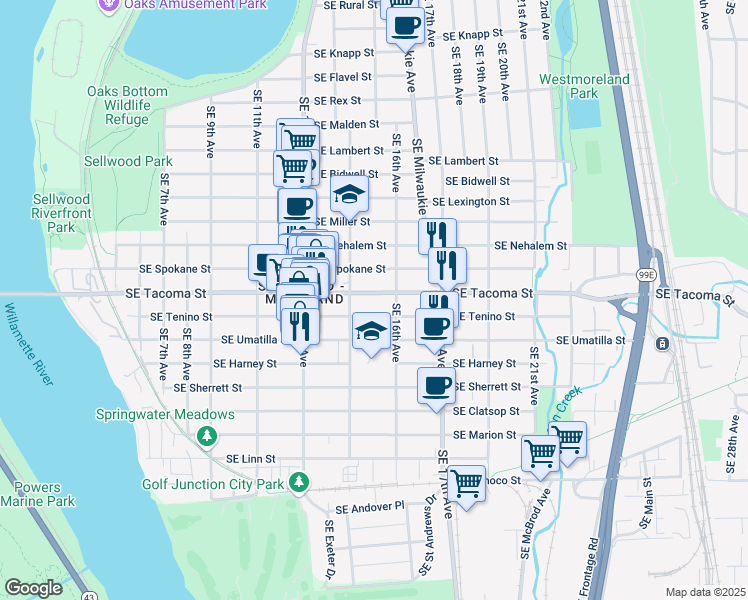Select the Oaks Amusement Park pin
The width and height of the screenshot is (748, 600).
[x=108, y=6]
